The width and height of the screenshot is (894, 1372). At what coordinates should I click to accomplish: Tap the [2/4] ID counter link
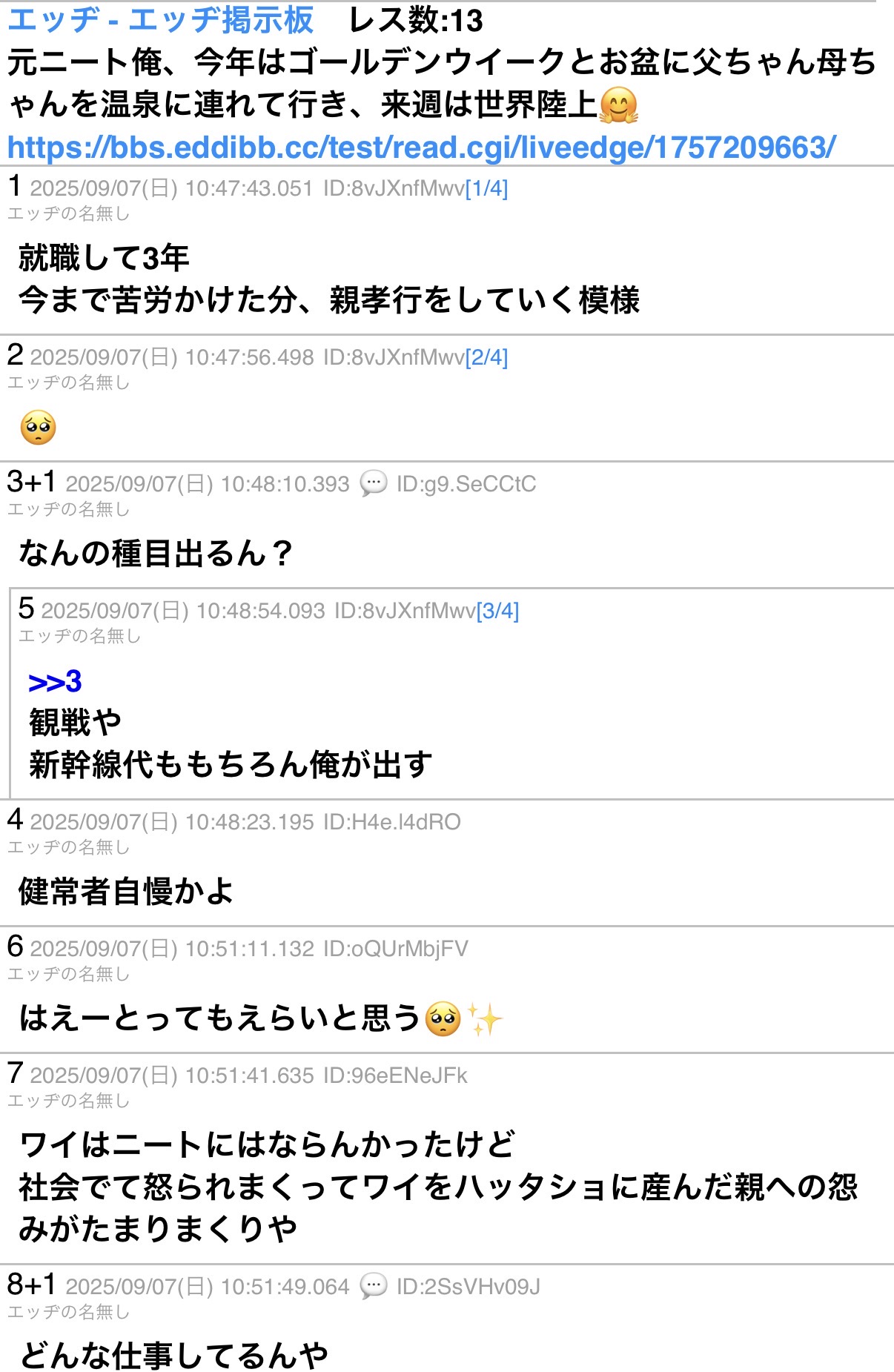486,357
